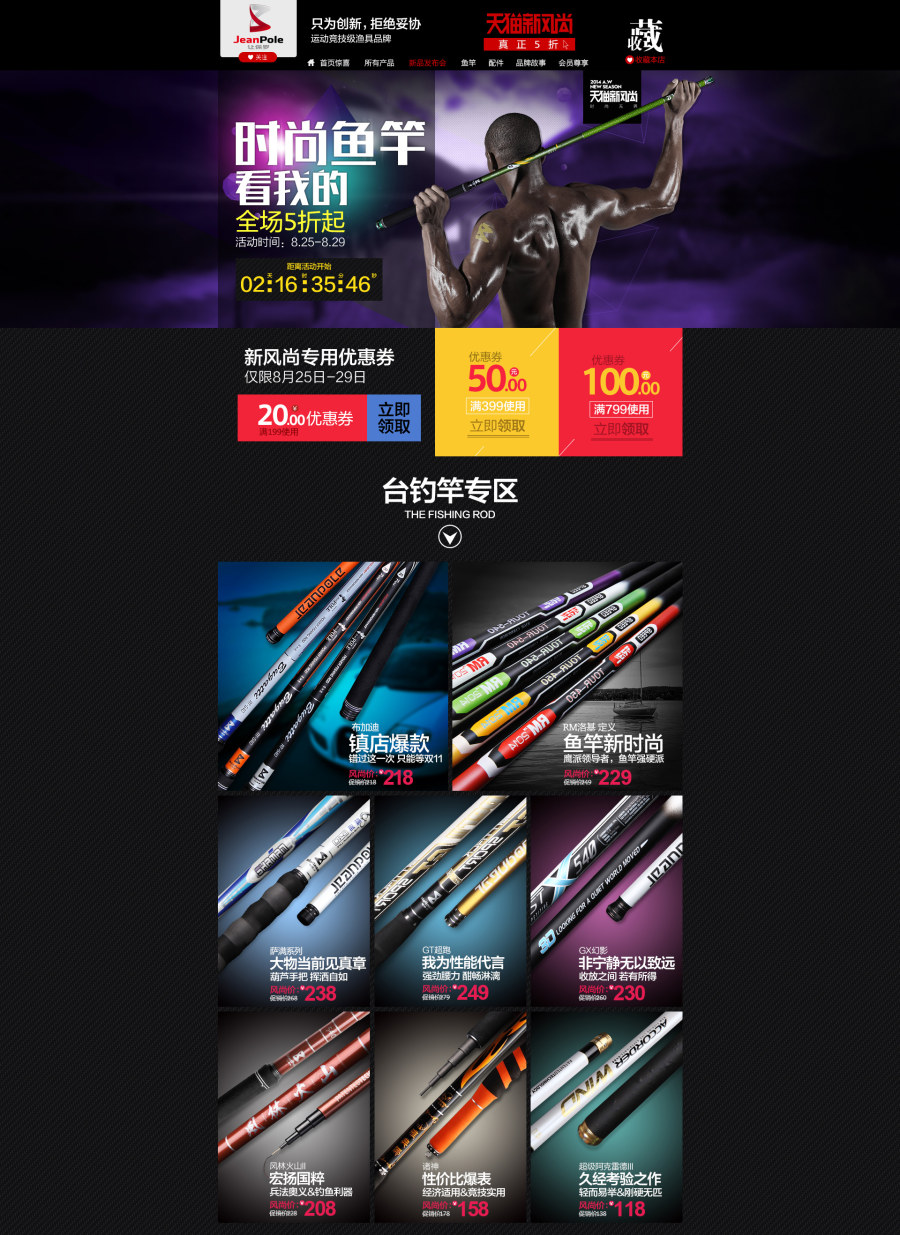Go to the 鱼竿 category

point(468,62)
